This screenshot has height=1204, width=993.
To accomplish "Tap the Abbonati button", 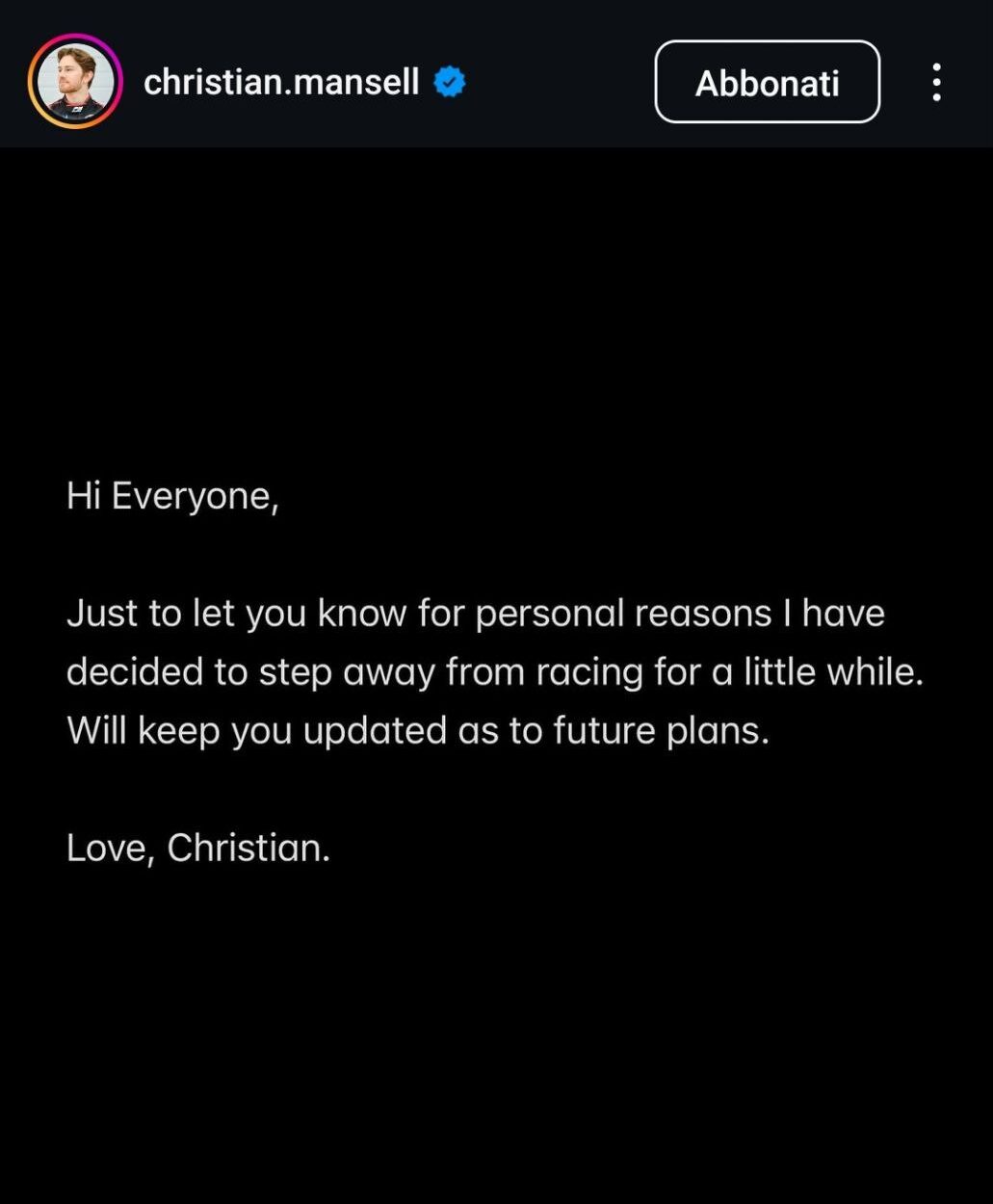I will [767, 82].
